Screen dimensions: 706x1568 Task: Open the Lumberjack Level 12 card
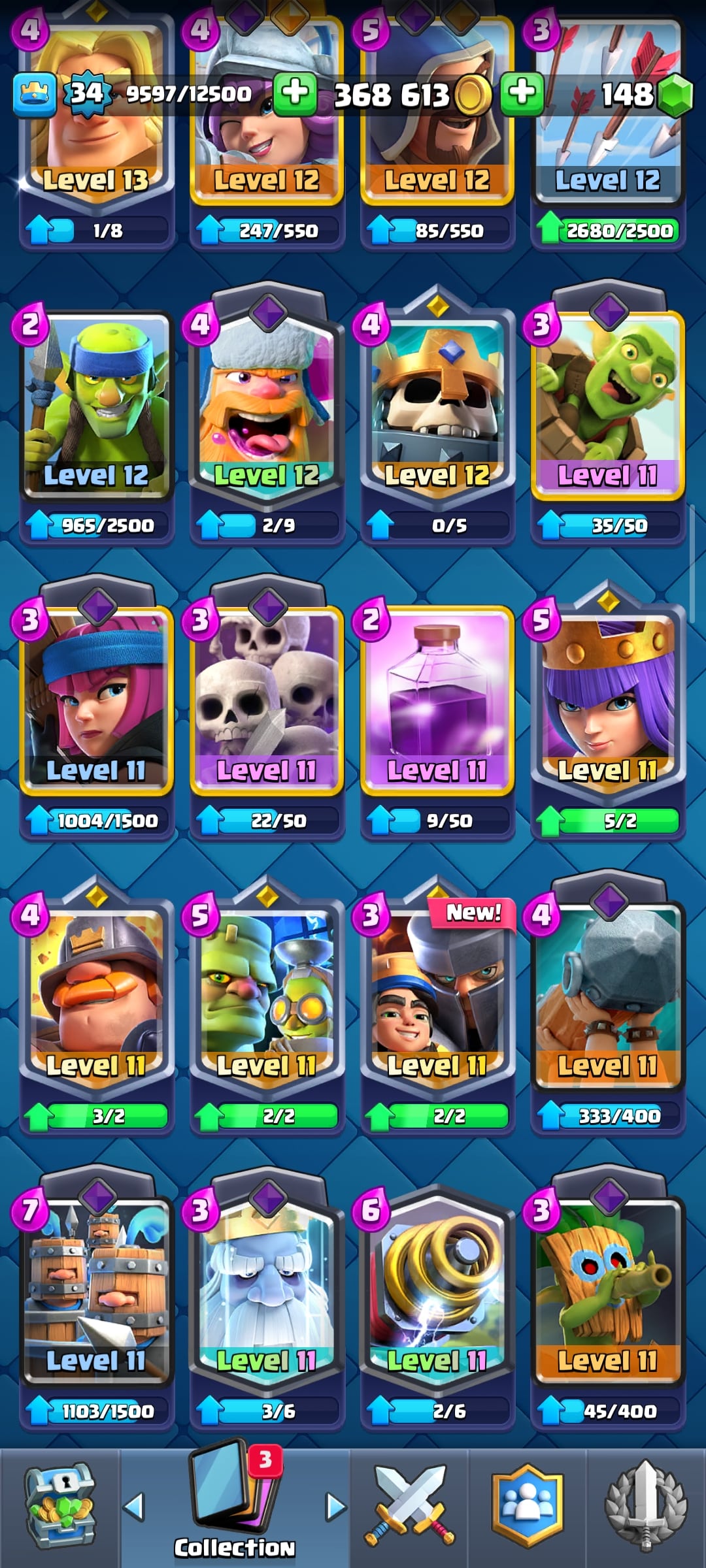coord(267,405)
